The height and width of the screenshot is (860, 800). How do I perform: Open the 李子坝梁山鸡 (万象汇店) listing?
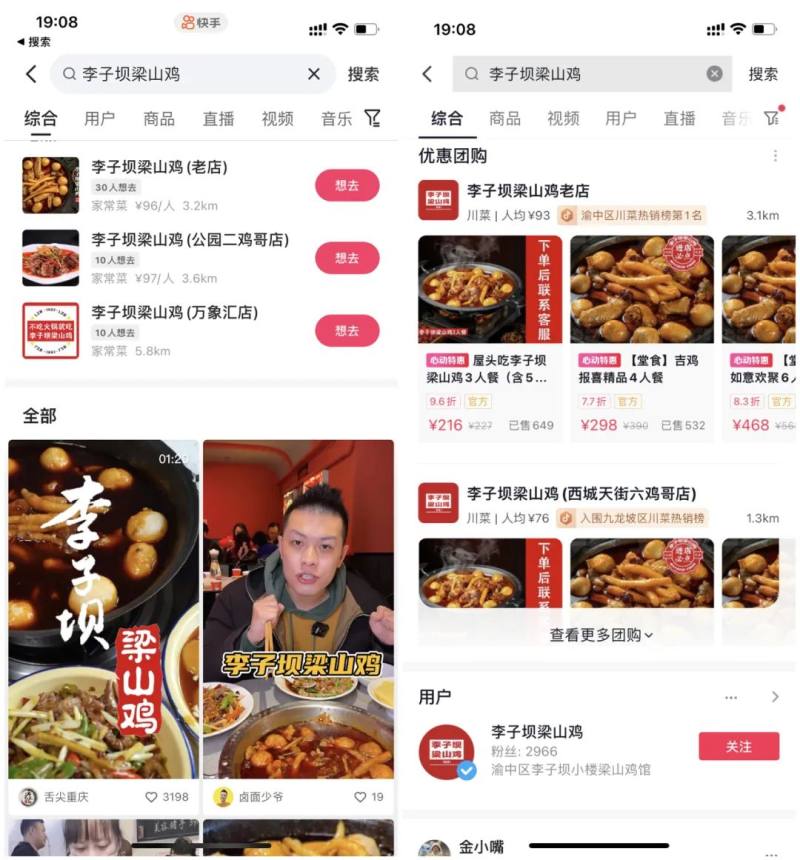[x=175, y=313]
